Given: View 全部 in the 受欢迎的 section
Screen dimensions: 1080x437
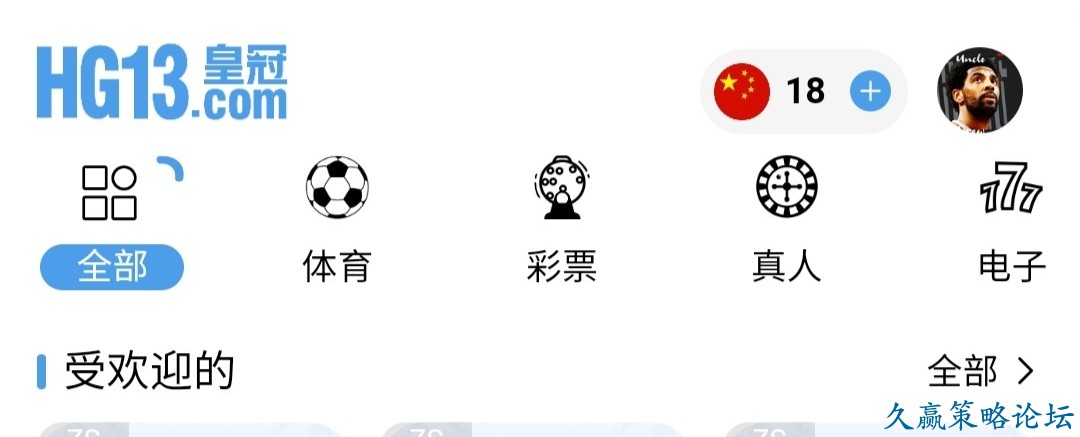Looking at the screenshot, I should [x=980, y=372].
